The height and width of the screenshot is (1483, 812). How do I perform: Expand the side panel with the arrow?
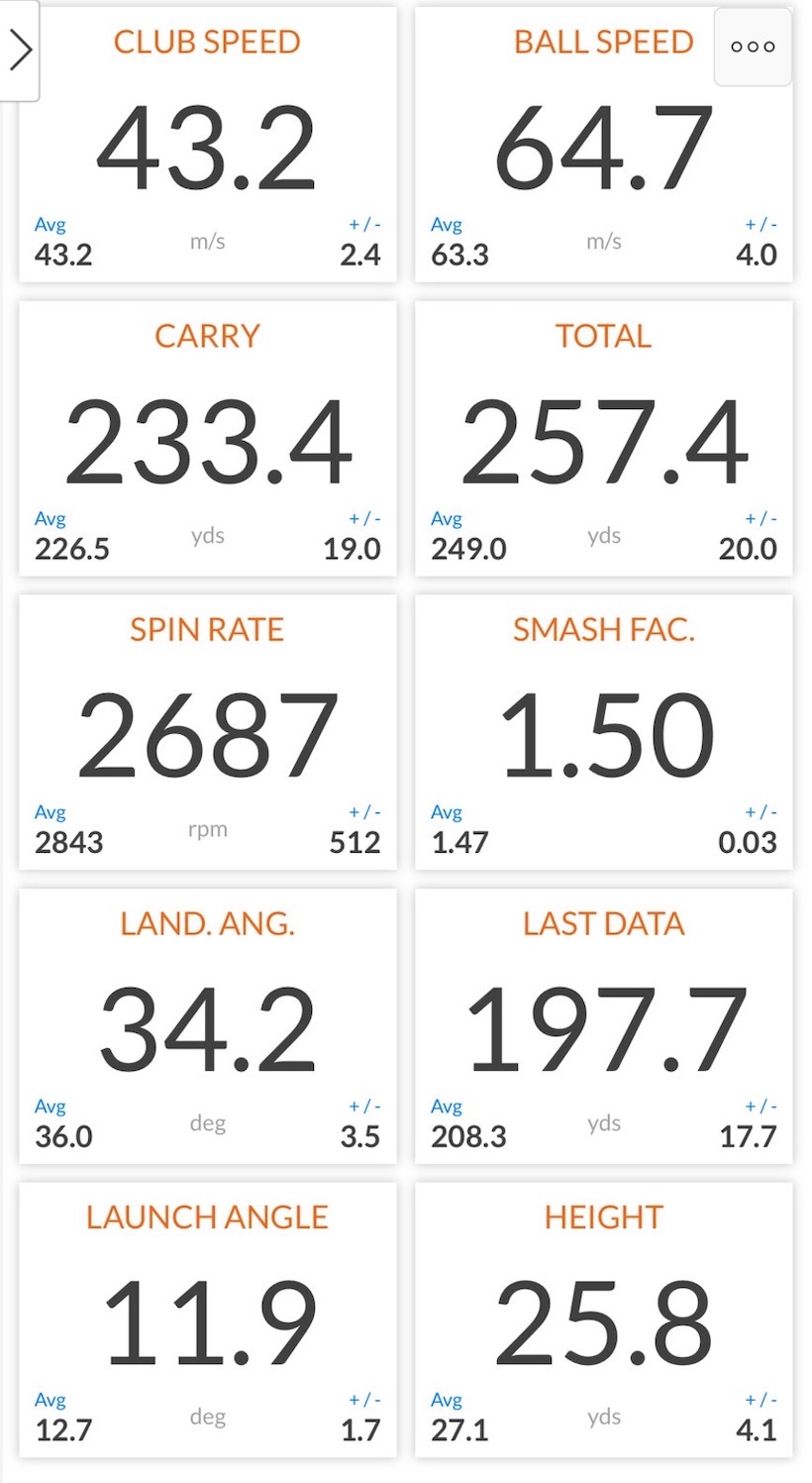[x=19, y=50]
